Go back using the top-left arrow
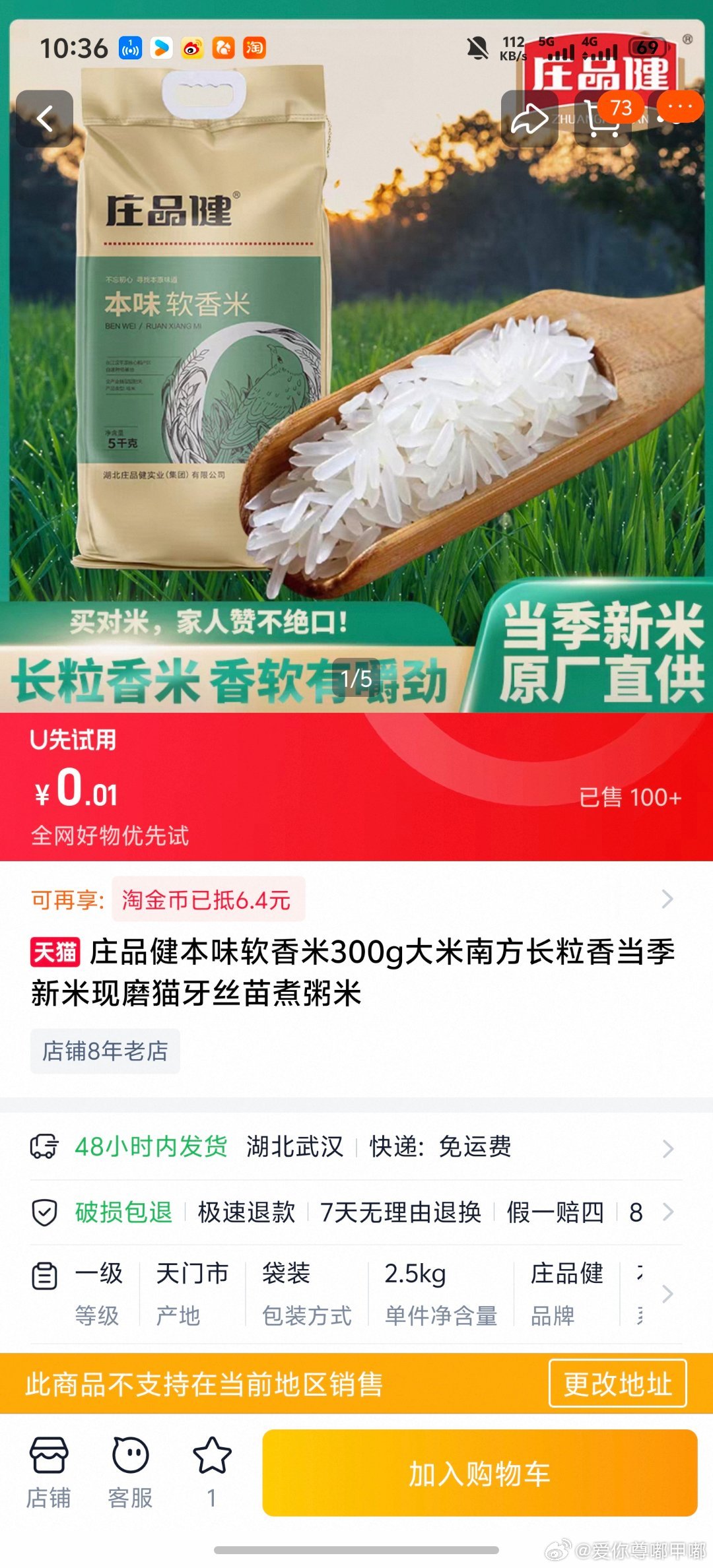 [45, 119]
